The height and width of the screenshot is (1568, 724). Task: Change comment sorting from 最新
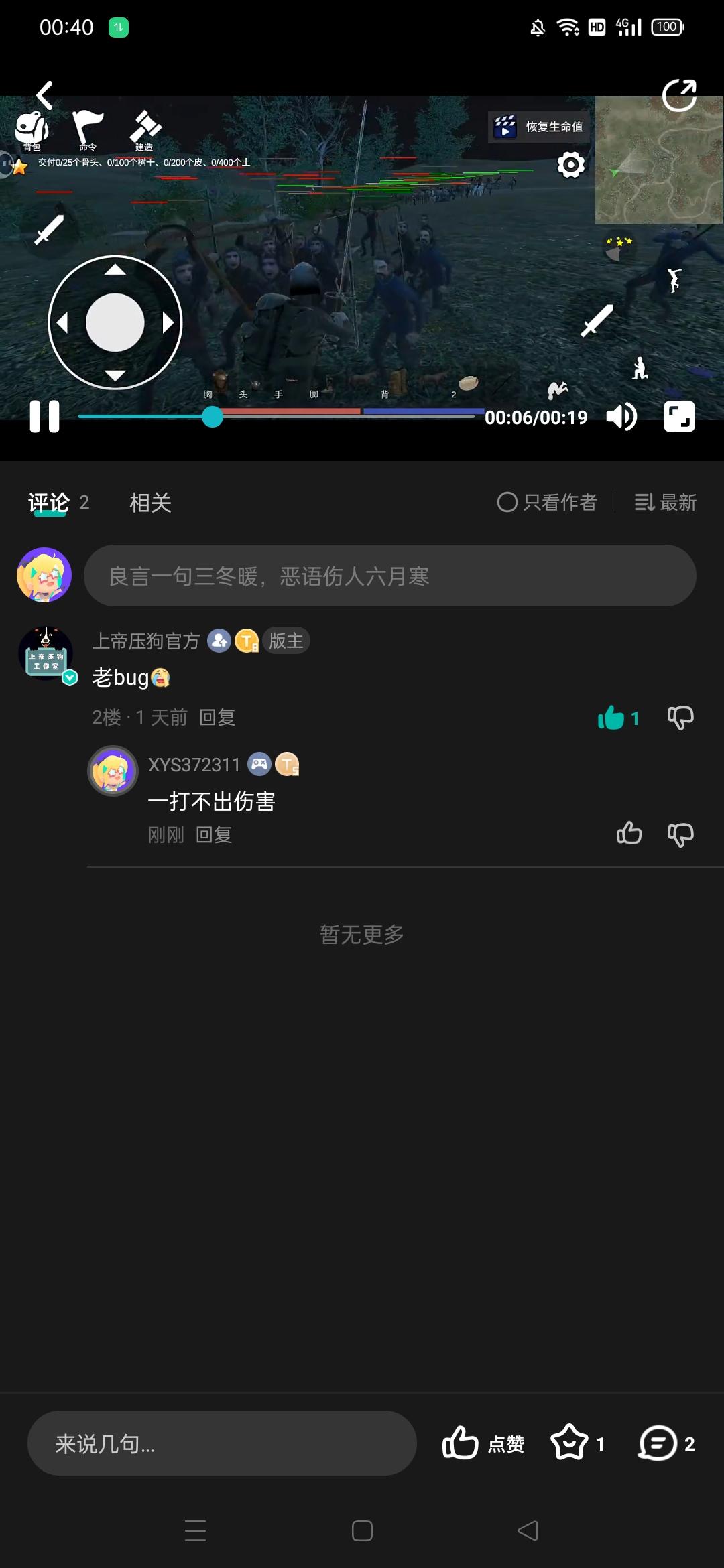click(x=666, y=503)
